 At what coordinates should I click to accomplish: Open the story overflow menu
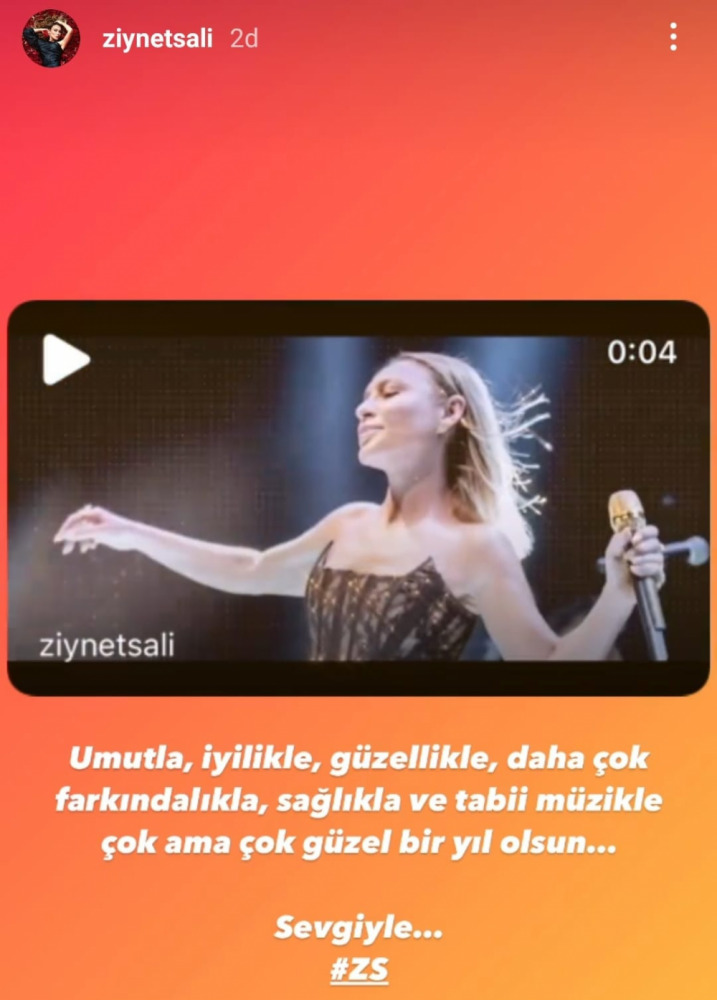pos(673,38)
